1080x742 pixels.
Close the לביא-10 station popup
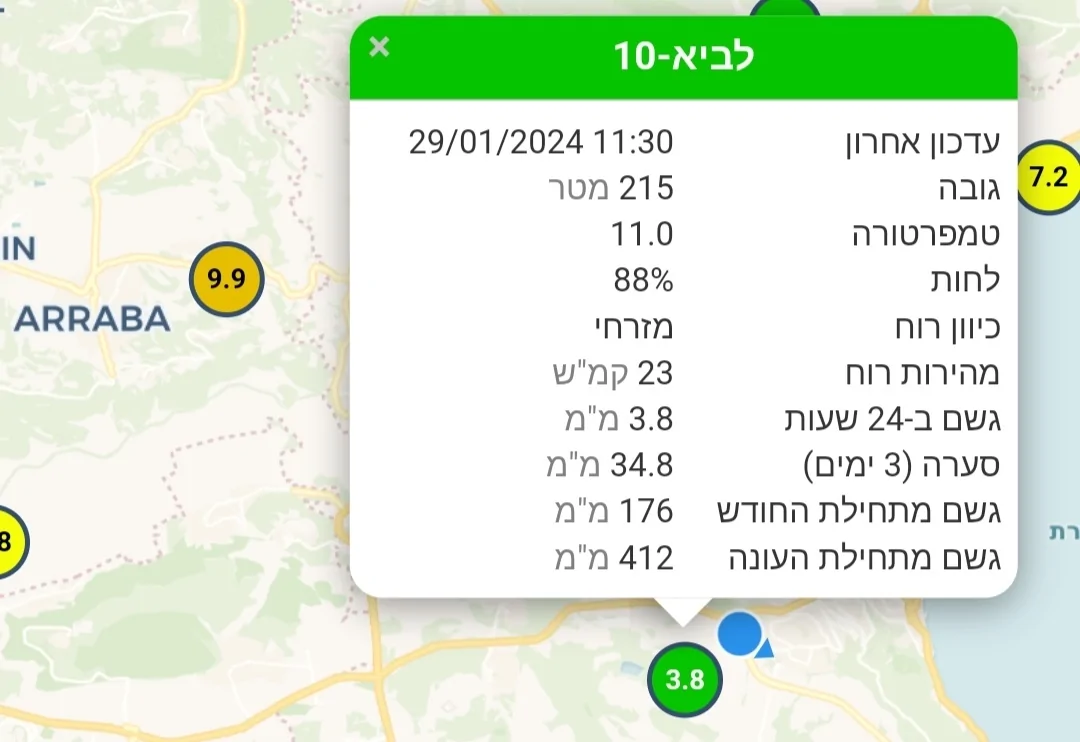click(x=379, y=47)
